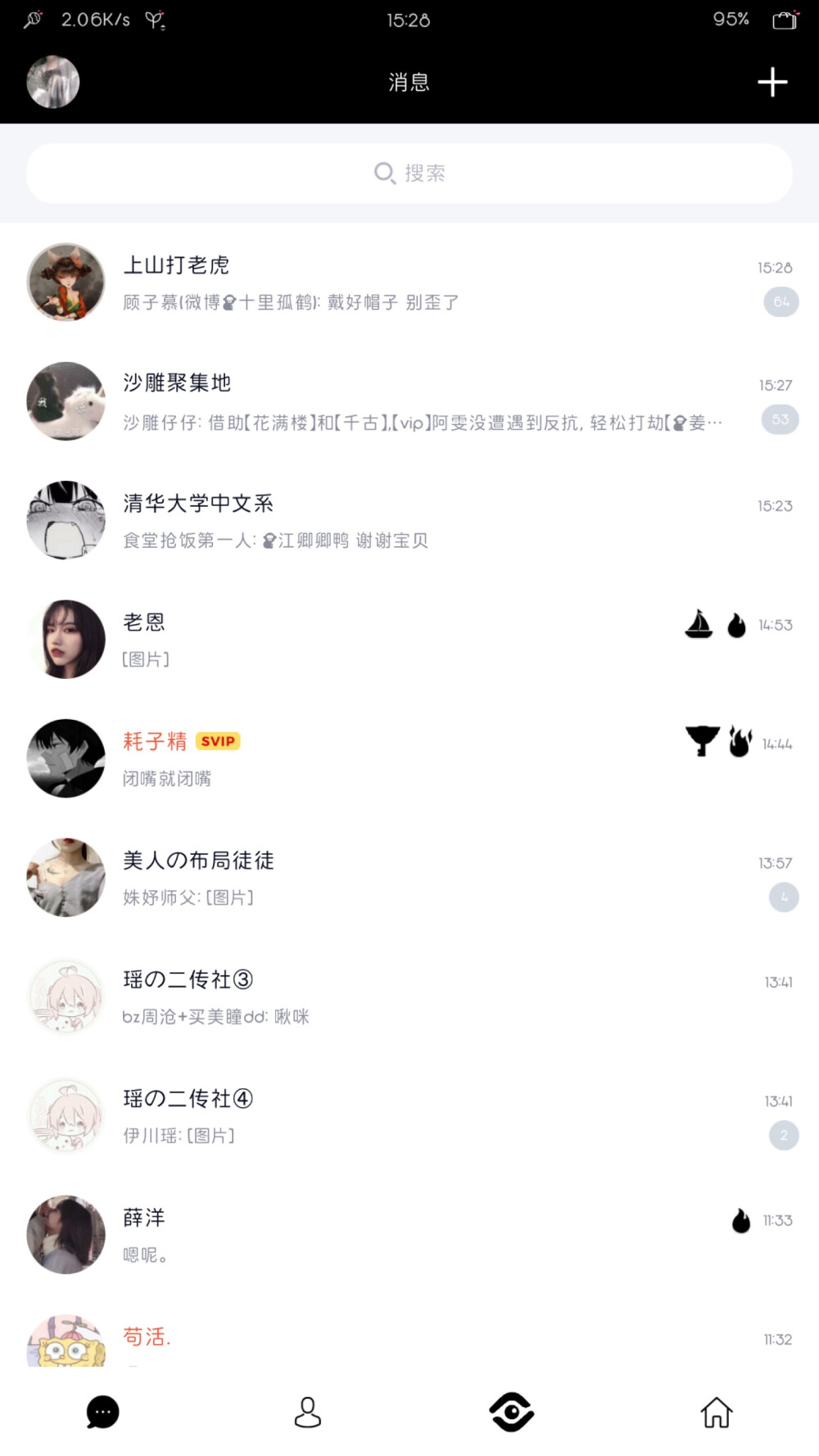This screenshot has width=819, height=1456.
Task: Open the chat messages tab at bottom navigation
Action: (x=102, y=1412)
